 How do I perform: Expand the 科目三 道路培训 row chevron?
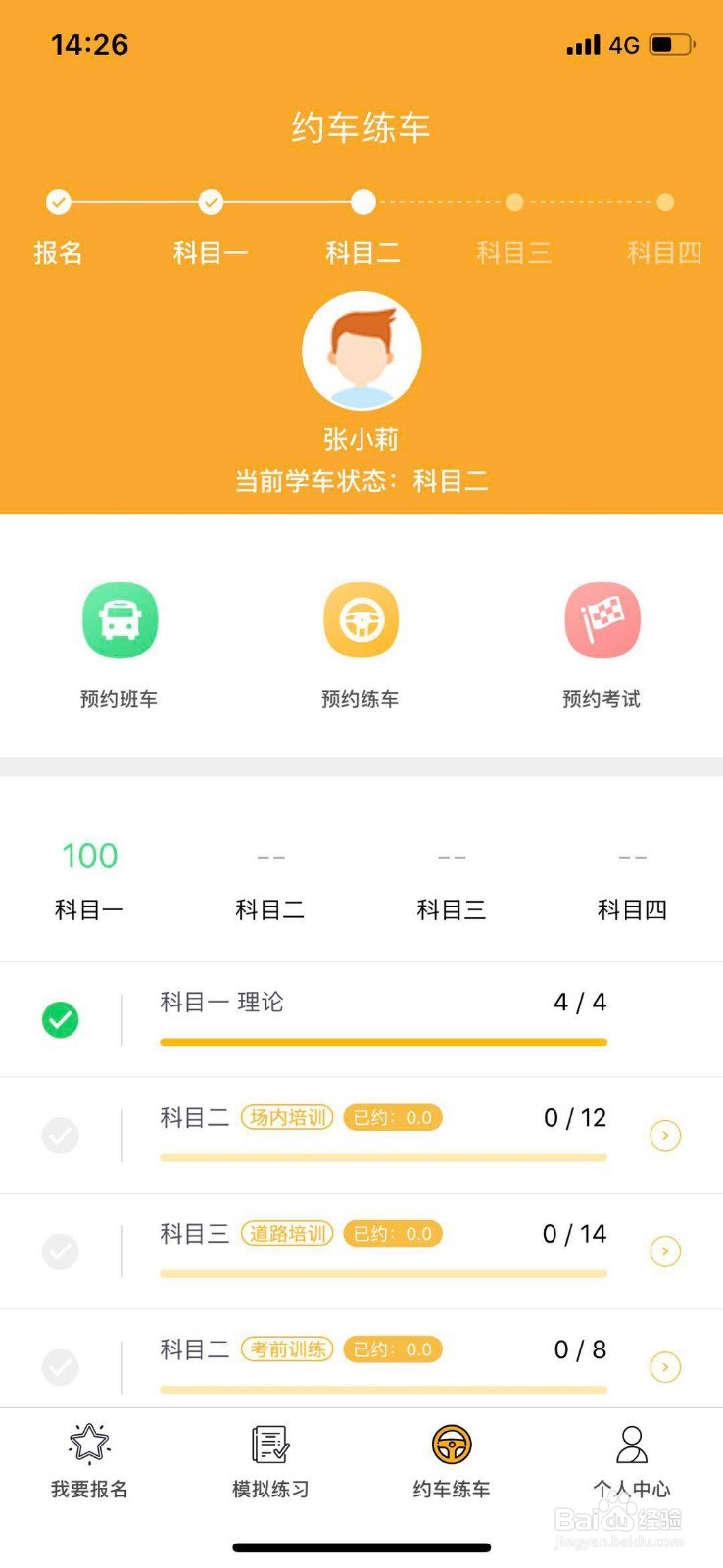tap(666, 1250)
